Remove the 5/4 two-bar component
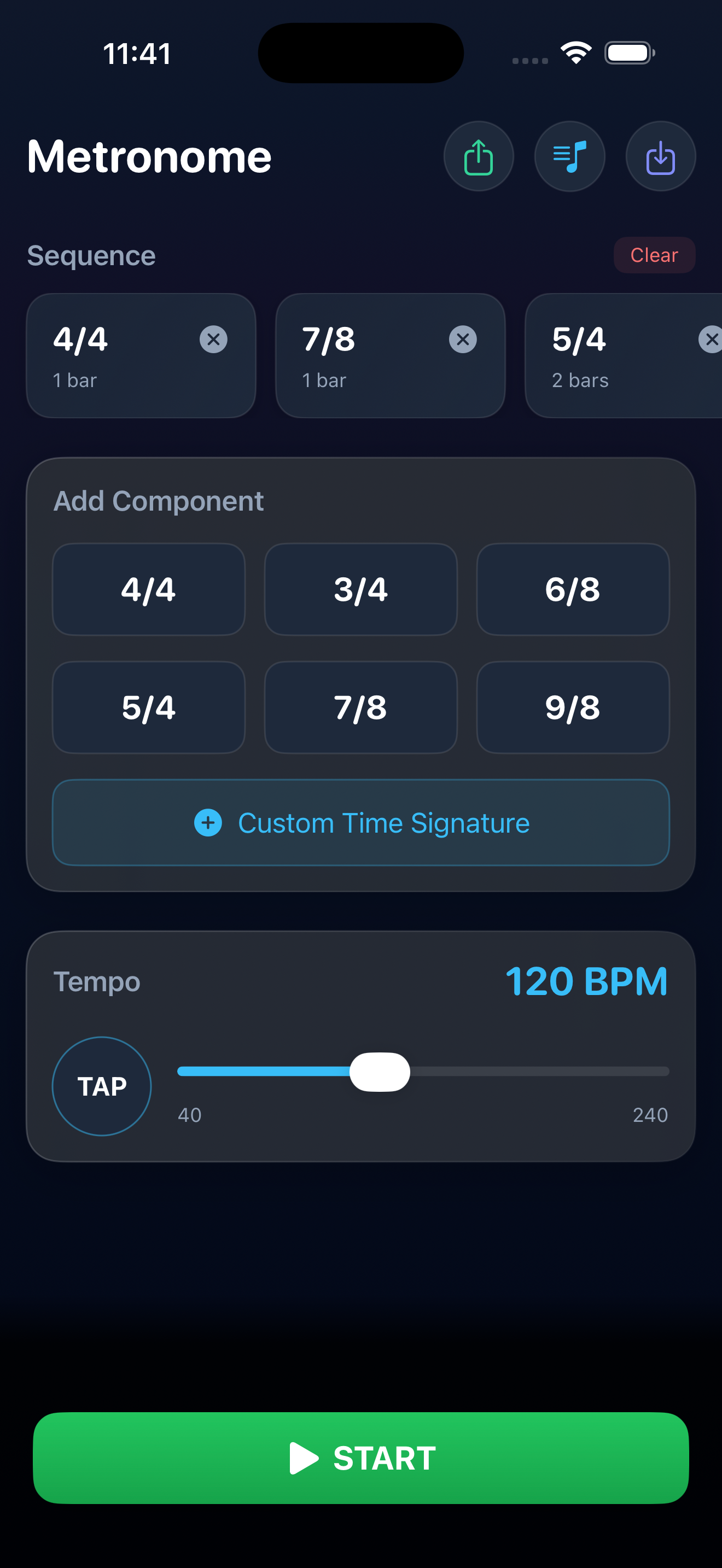The width and height of the screenshot is (722, 1568). click(x=712, y=339)
